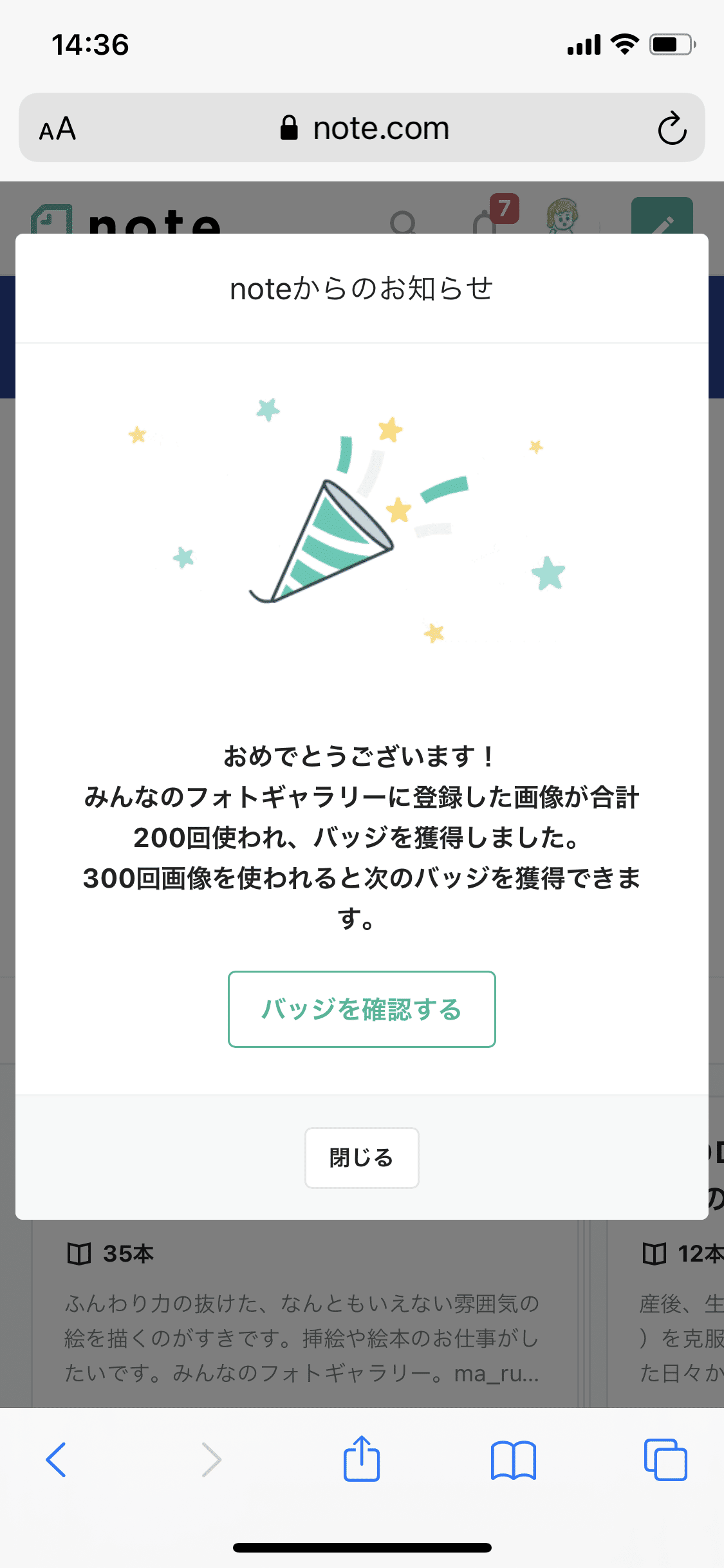The height and width of the screenshot is (1568, 724).
Task: Open Safari text size AA menu
Action: pyautogui.click(x=58, y=129)
